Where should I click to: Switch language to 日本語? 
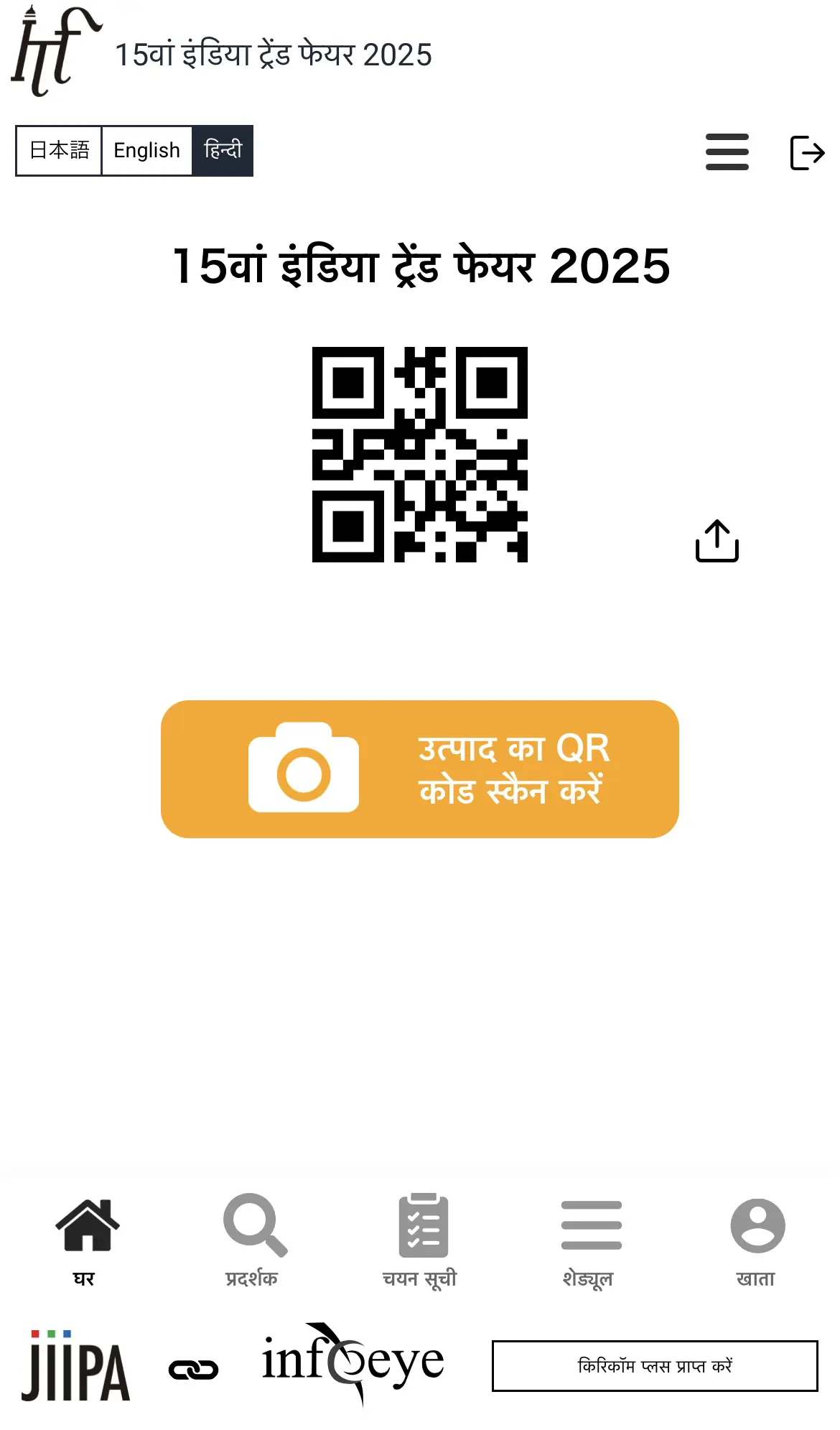(59, 151)
